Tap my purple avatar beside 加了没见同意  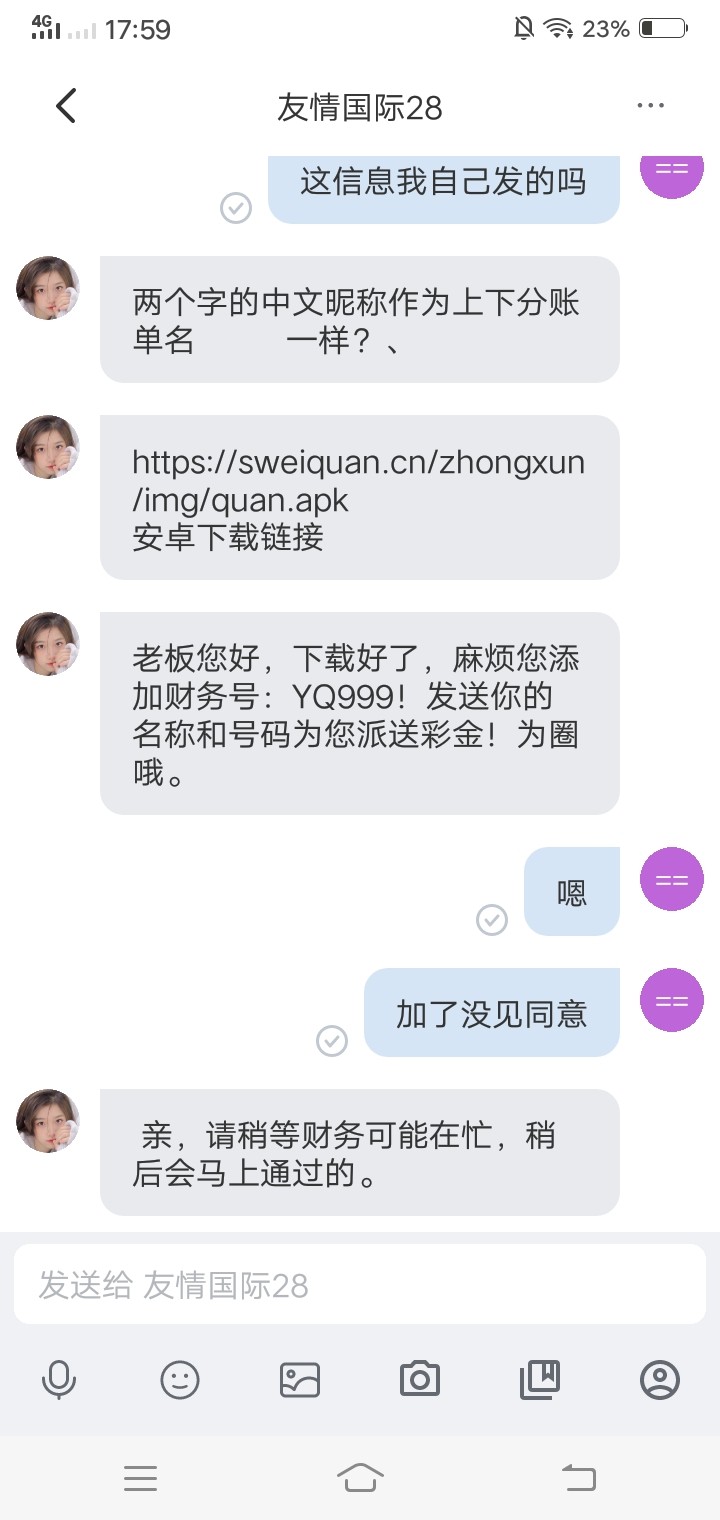[x=672, y=1000]
